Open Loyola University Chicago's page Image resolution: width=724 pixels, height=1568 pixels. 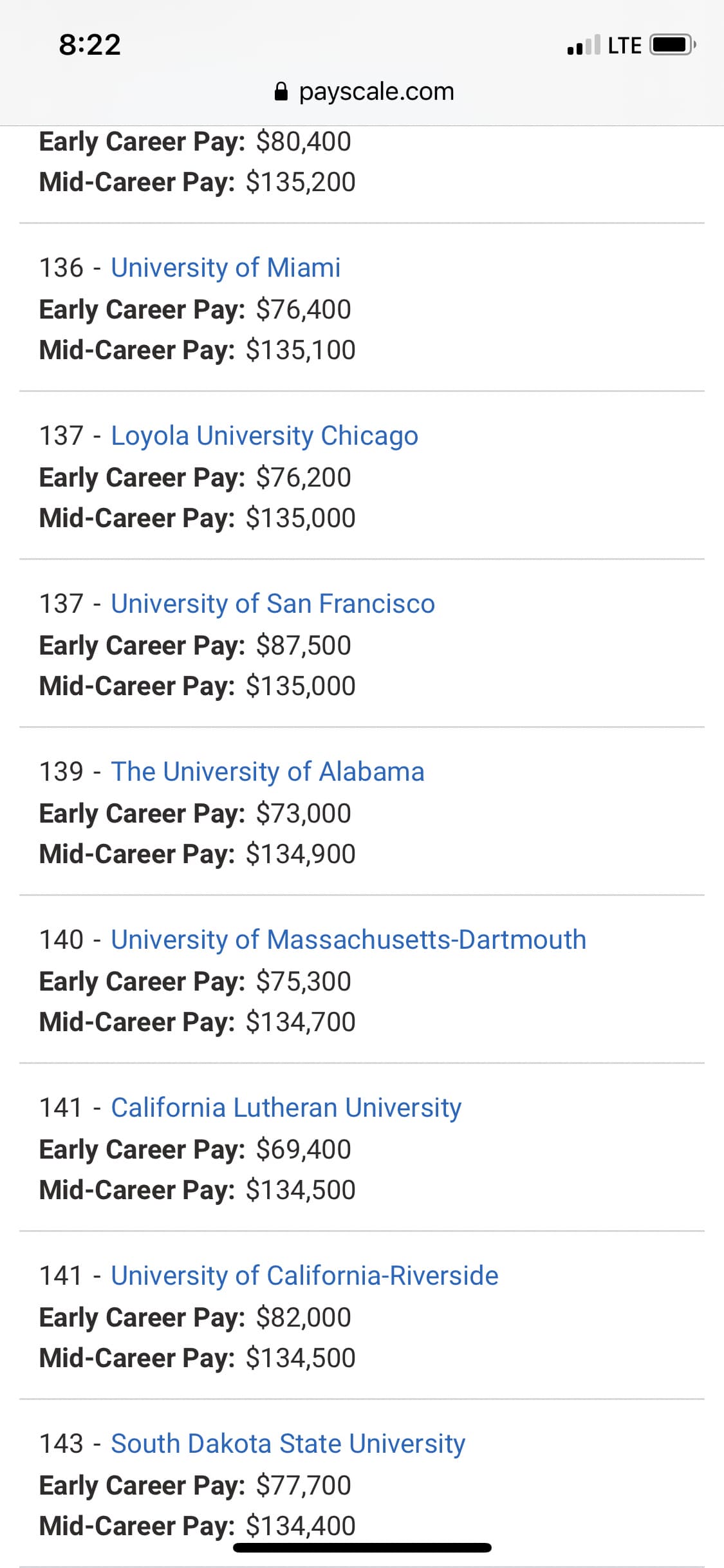coord(265,436)
